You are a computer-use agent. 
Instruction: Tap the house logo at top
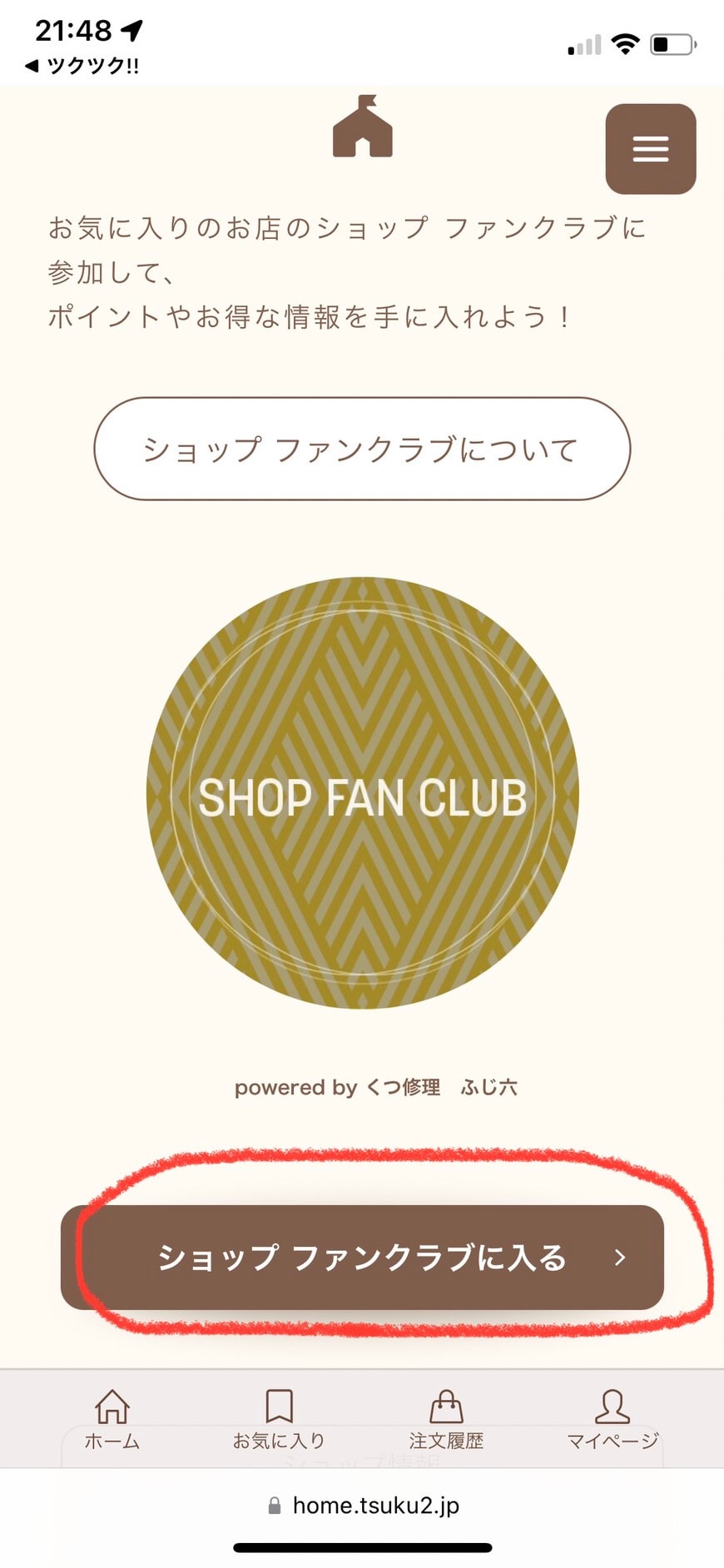click(x=362, y=127)
